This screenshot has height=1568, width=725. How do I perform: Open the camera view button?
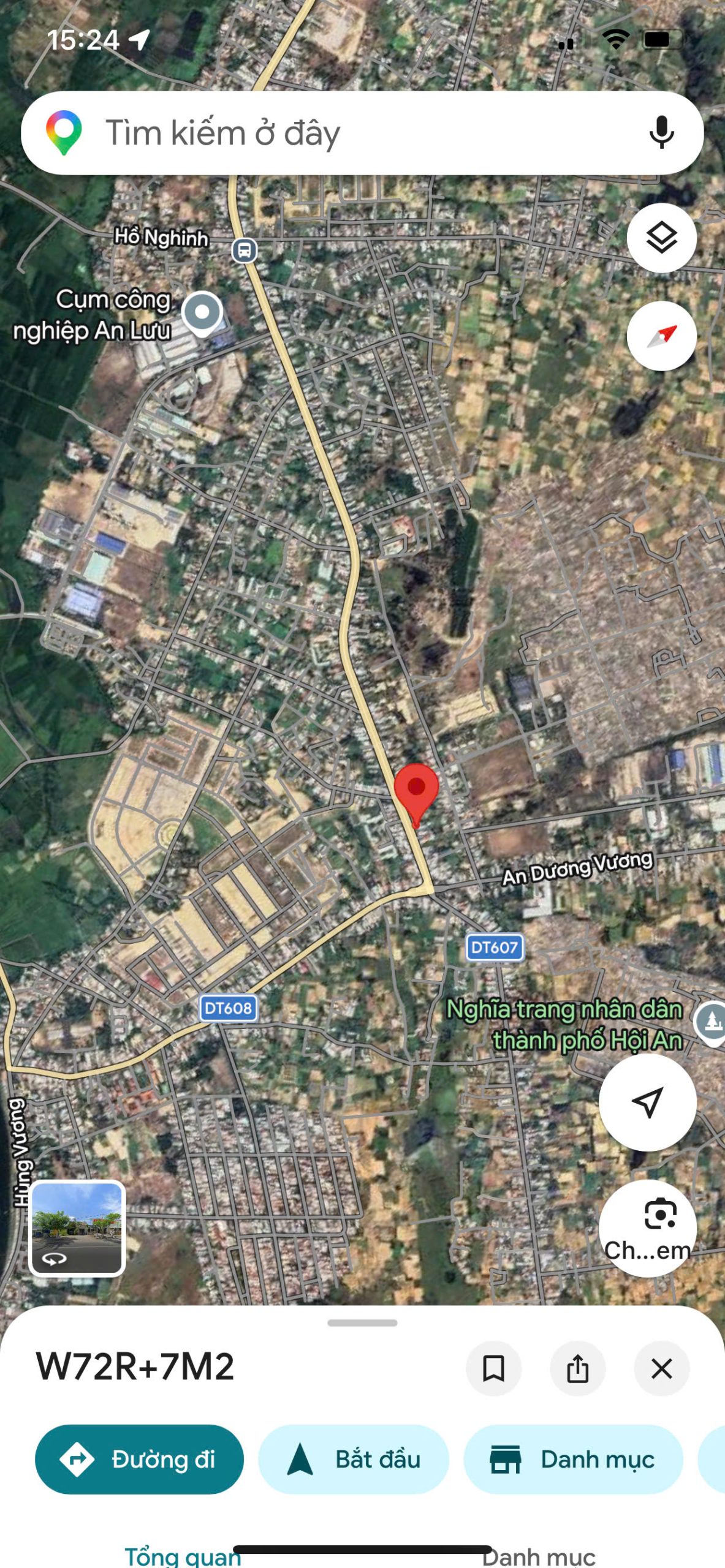[647, 1227]
